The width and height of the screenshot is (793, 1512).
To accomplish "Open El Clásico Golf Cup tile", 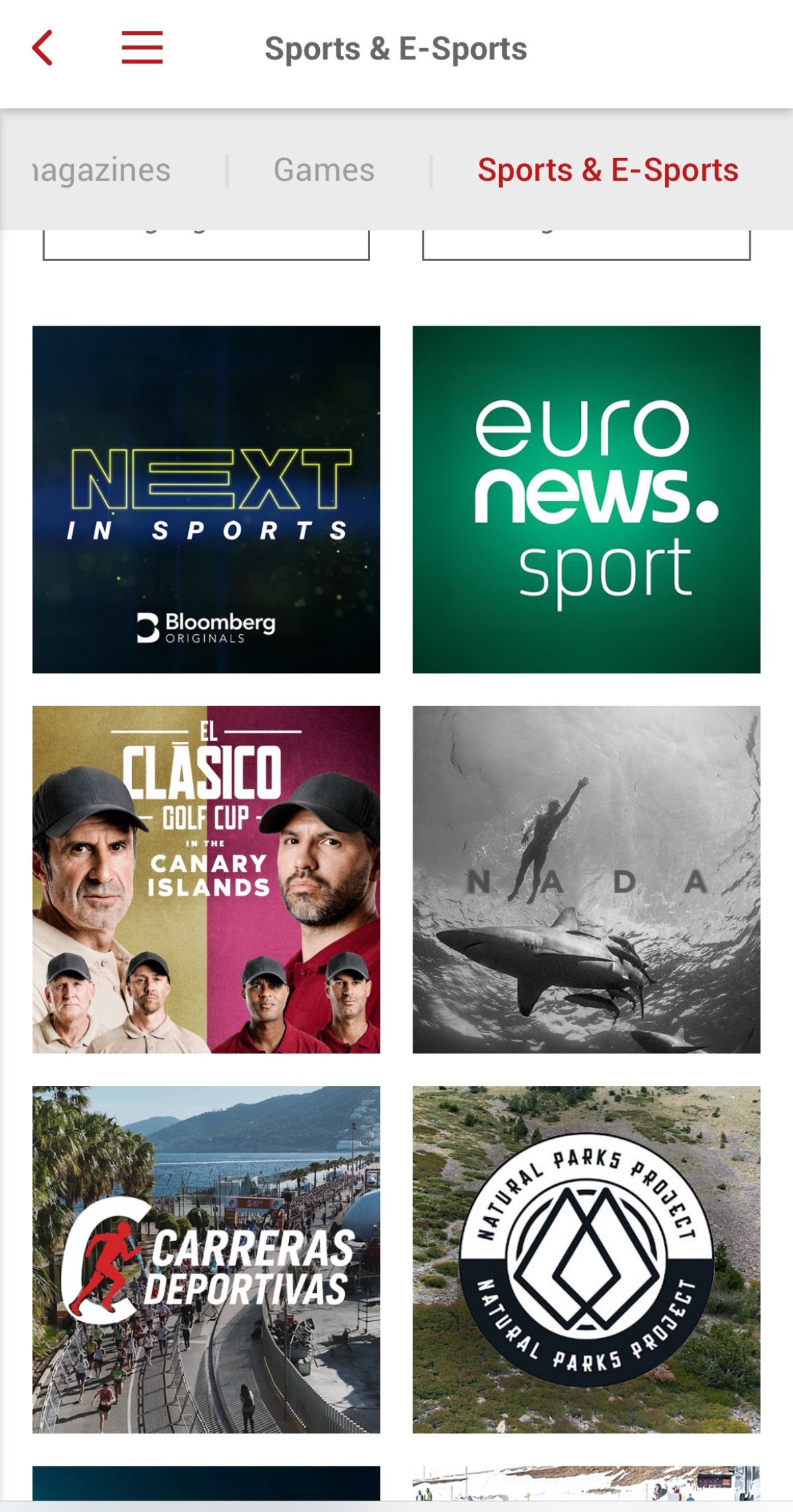I will pyautogui.click(x=206, y=879).
